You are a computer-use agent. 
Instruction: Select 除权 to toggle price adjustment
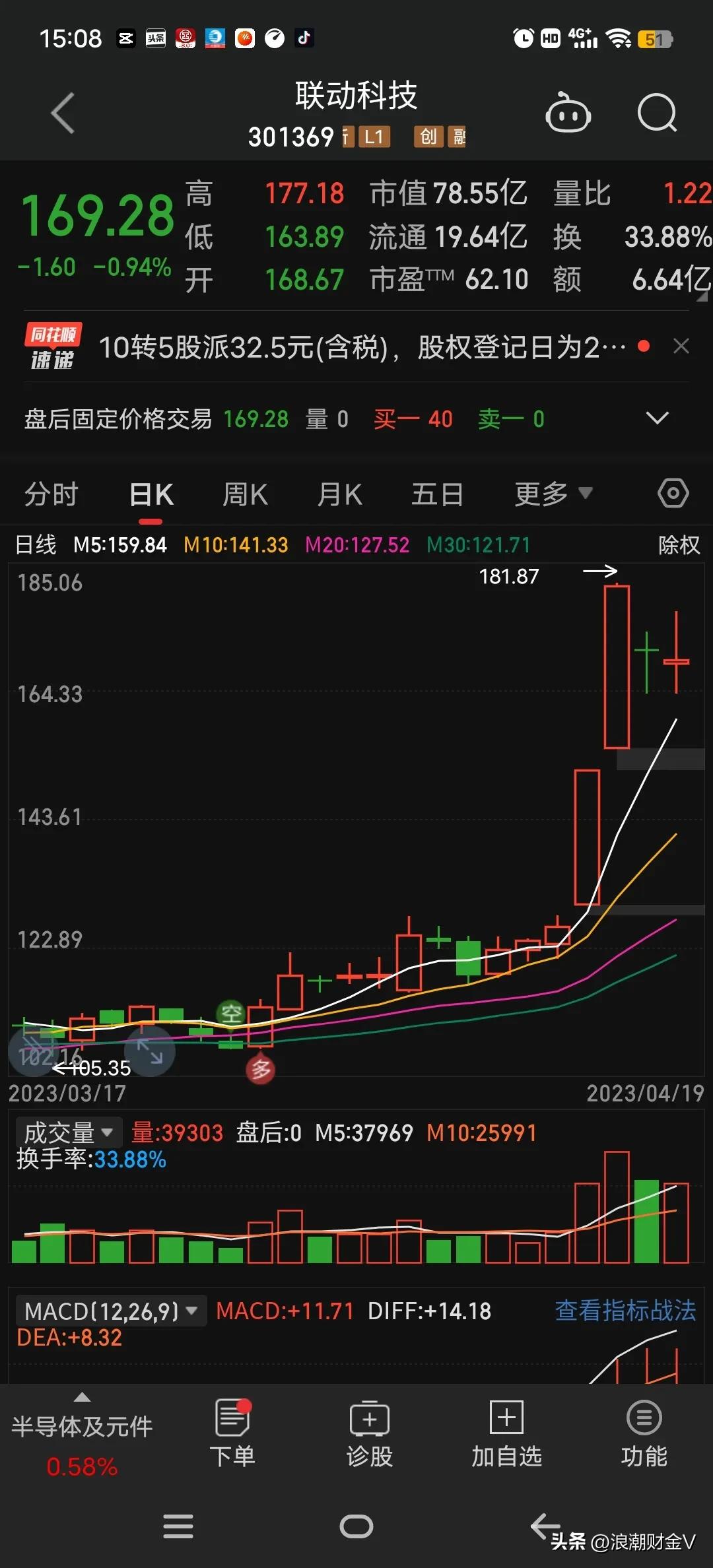pos(678,544)
